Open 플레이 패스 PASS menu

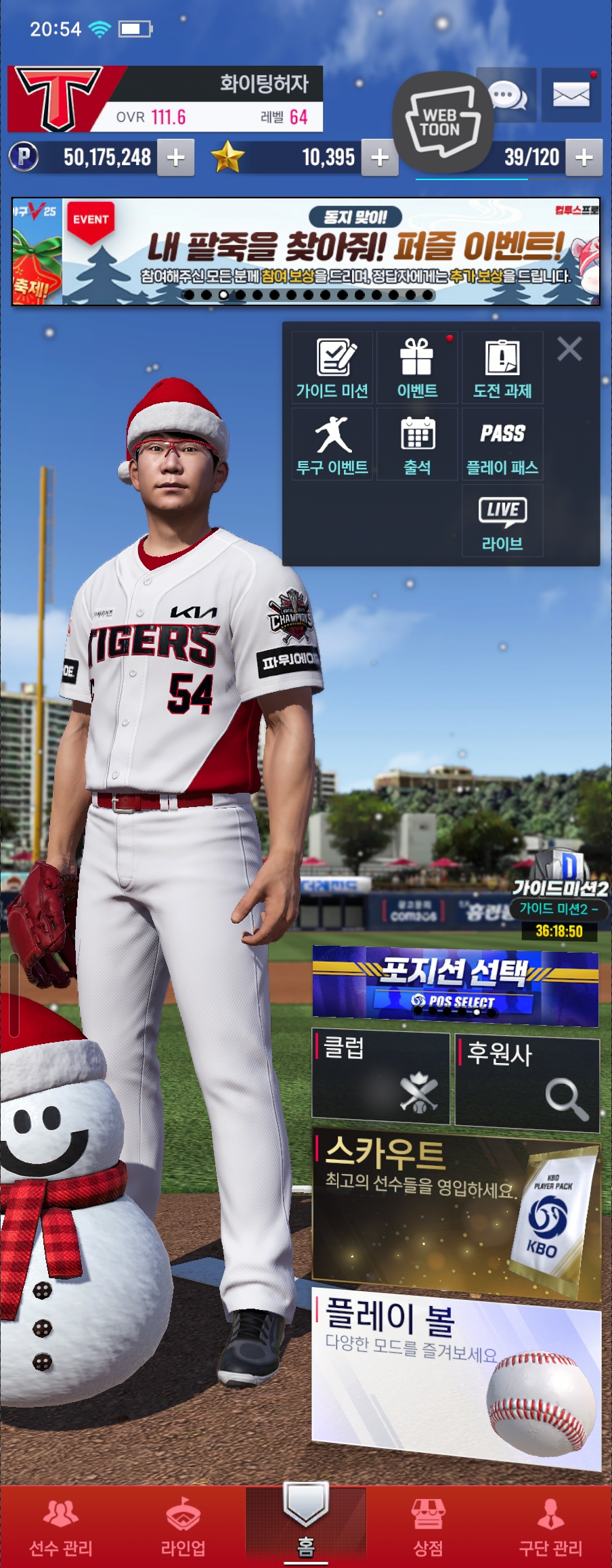click(x=502, y=444)
